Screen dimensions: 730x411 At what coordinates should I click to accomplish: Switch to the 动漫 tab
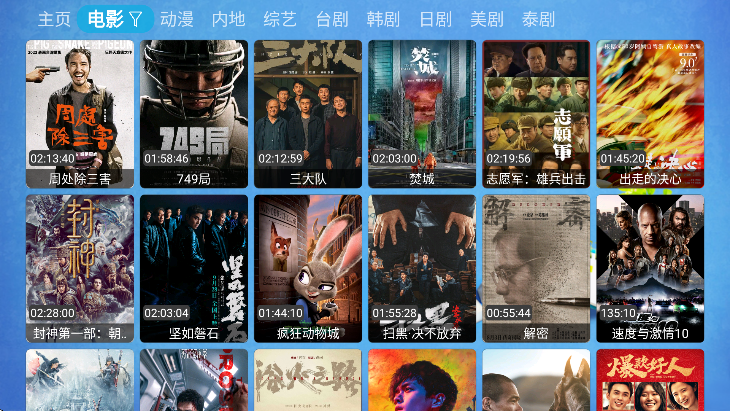click(177, 19)
